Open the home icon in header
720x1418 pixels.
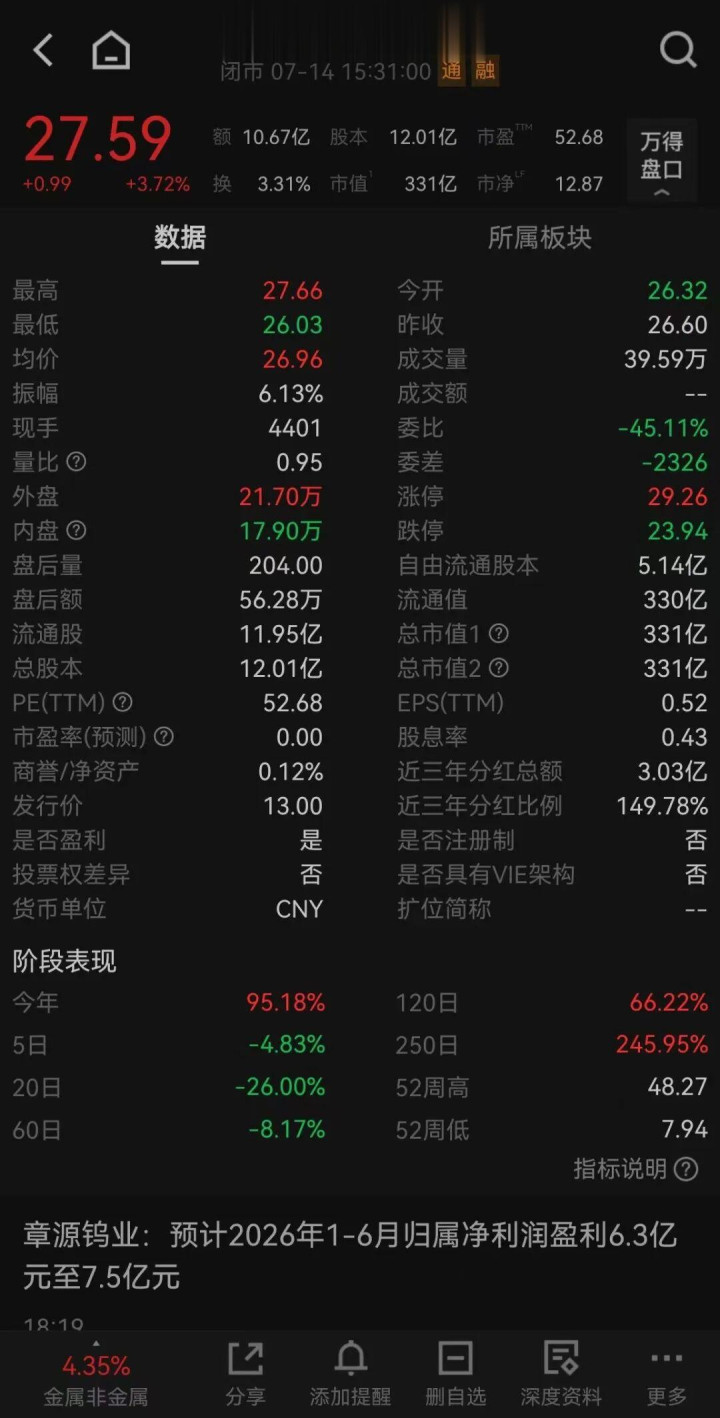[x=111, y=50]
